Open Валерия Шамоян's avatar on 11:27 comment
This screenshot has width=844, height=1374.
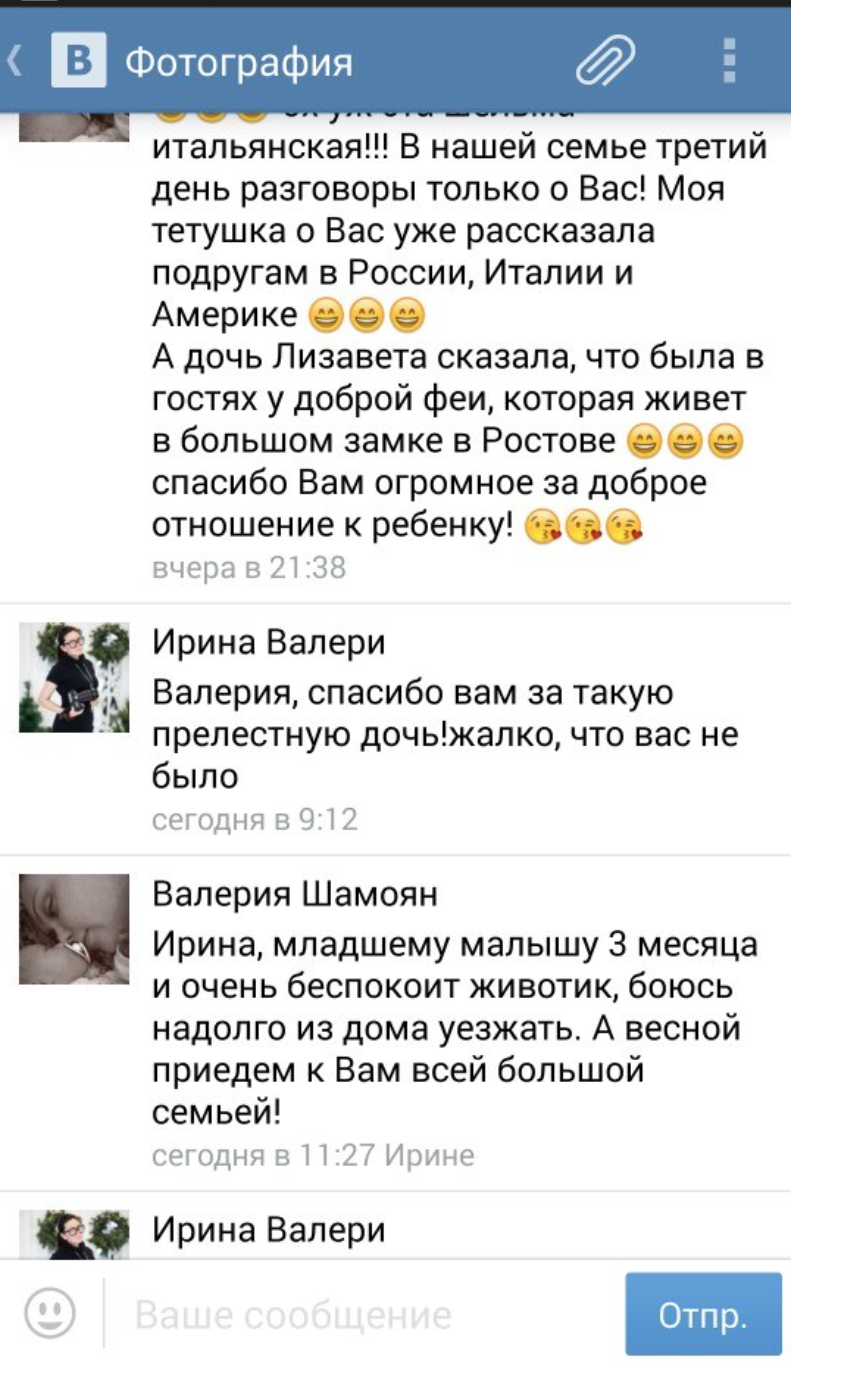(x=75, y=929)
